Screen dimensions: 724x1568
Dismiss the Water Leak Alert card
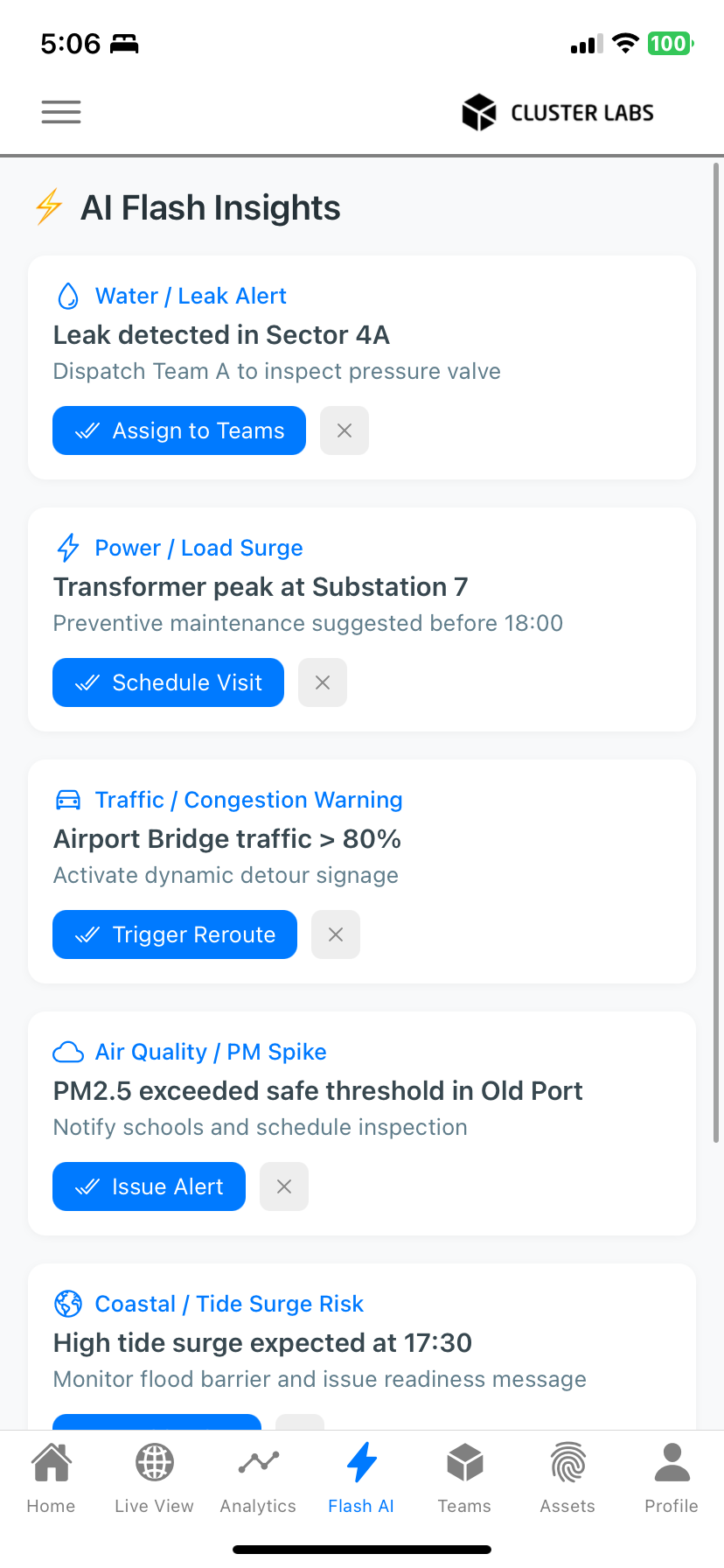(345, 430)
